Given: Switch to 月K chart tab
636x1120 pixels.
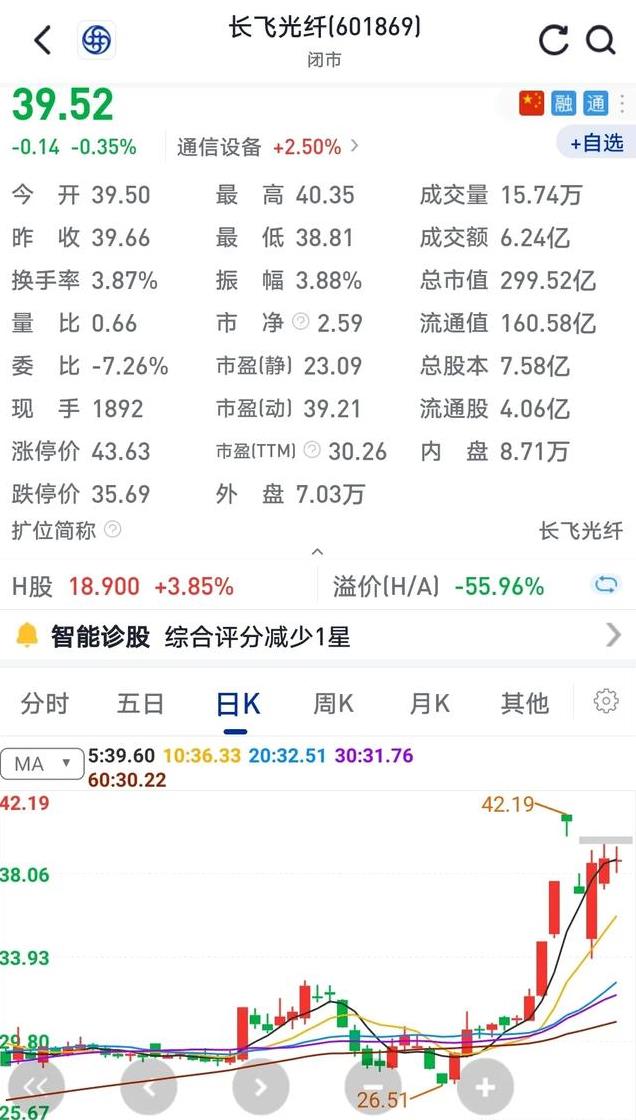Looking at the screenshot, I should tap(429, 704).
